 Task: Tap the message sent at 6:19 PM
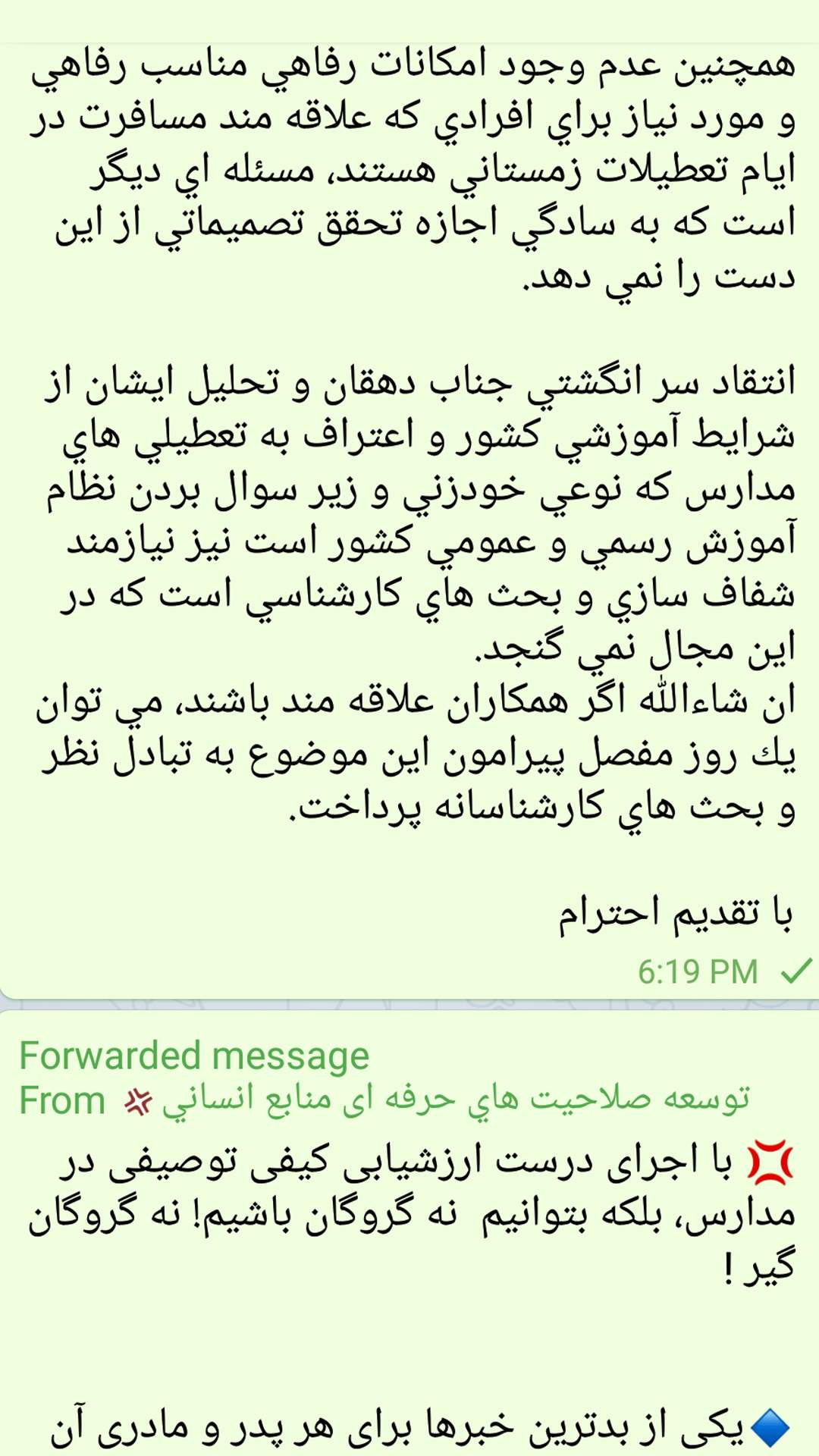[409, 531]
